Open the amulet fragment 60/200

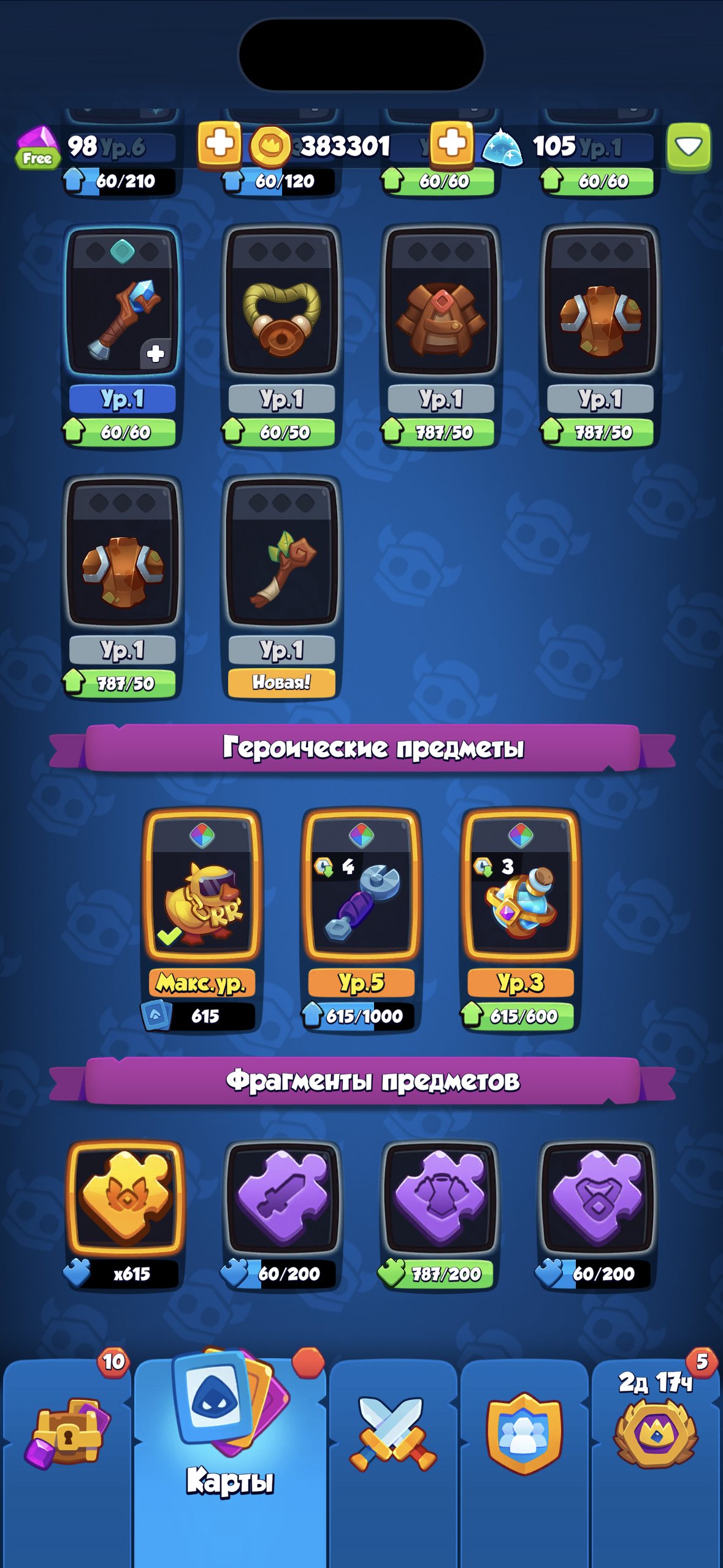click(x=597, y=1216)
